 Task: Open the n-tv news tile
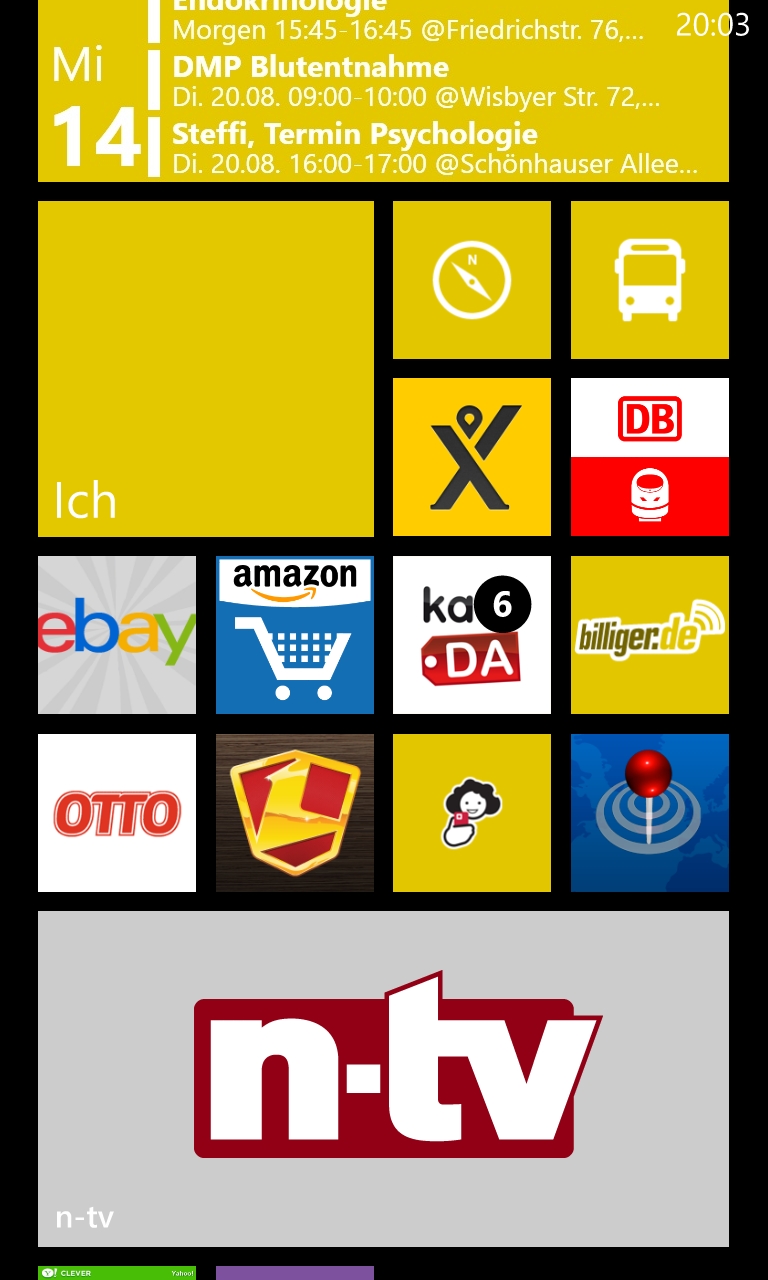point(383,1079)
